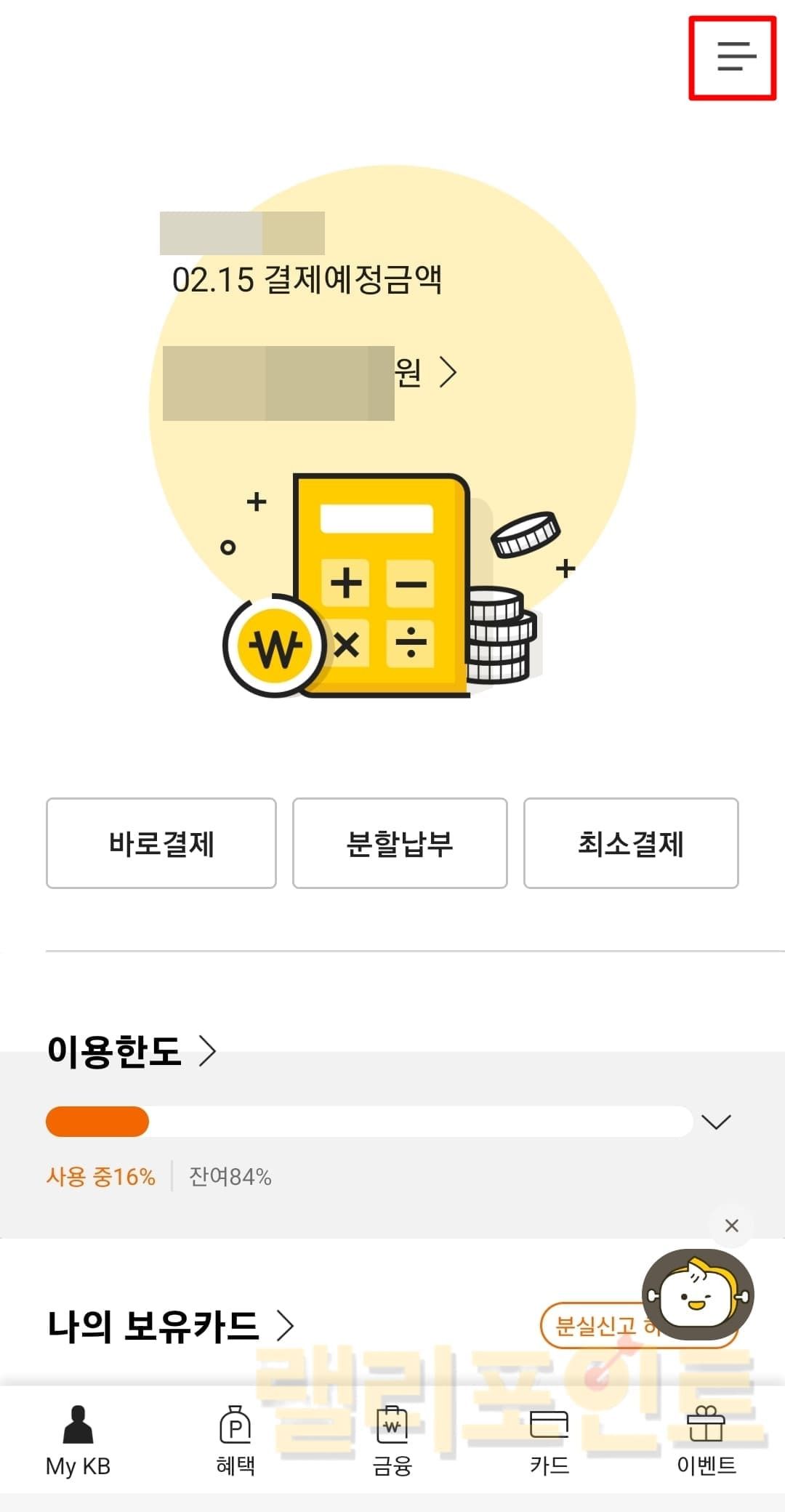Image resolution: width=785 pixels, height=1512 pixels.
Task: Open the hamburger menu
Action: tap(735, 57)
